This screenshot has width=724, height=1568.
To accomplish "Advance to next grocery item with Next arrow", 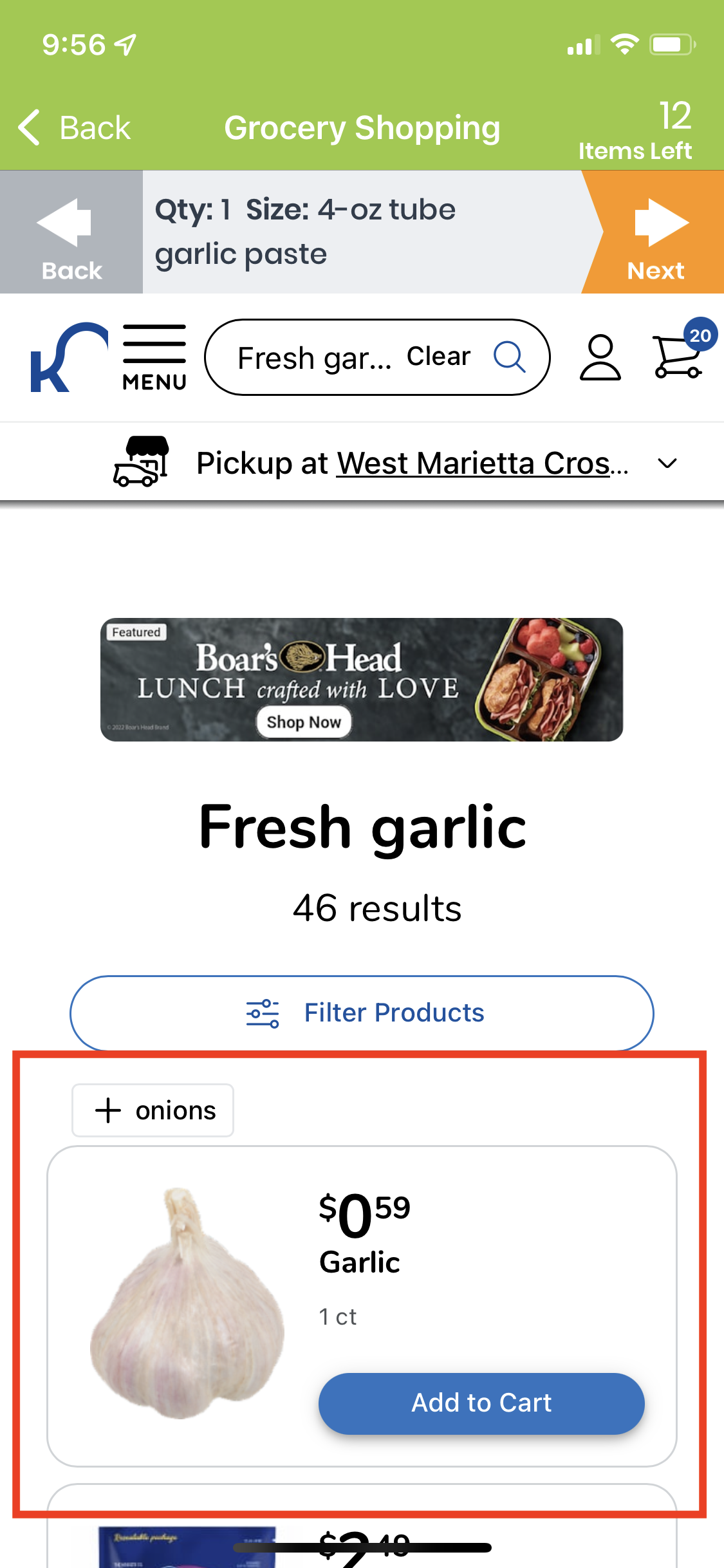I will (x=655, y=232).
